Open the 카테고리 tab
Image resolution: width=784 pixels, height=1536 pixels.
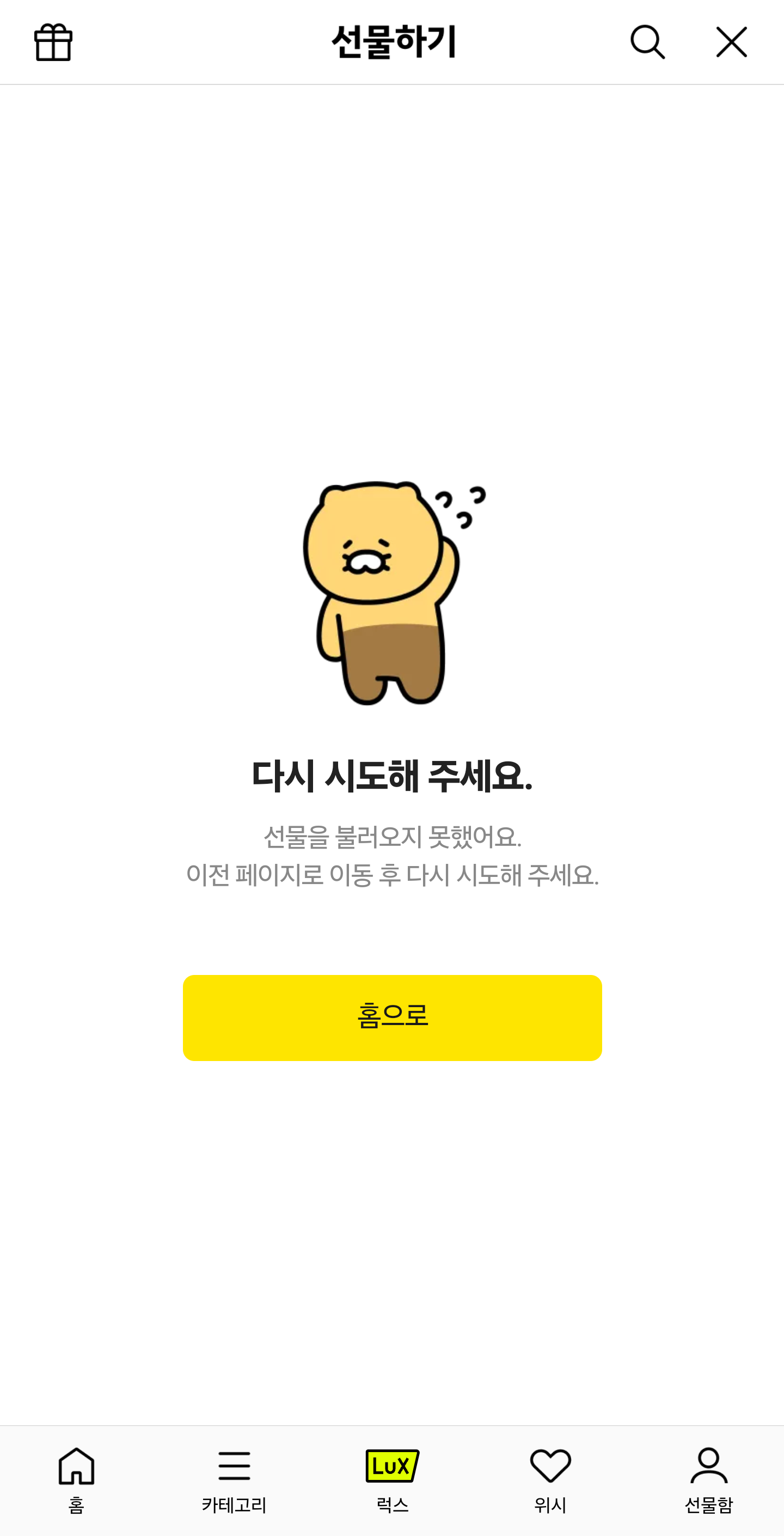(234, 1480)
